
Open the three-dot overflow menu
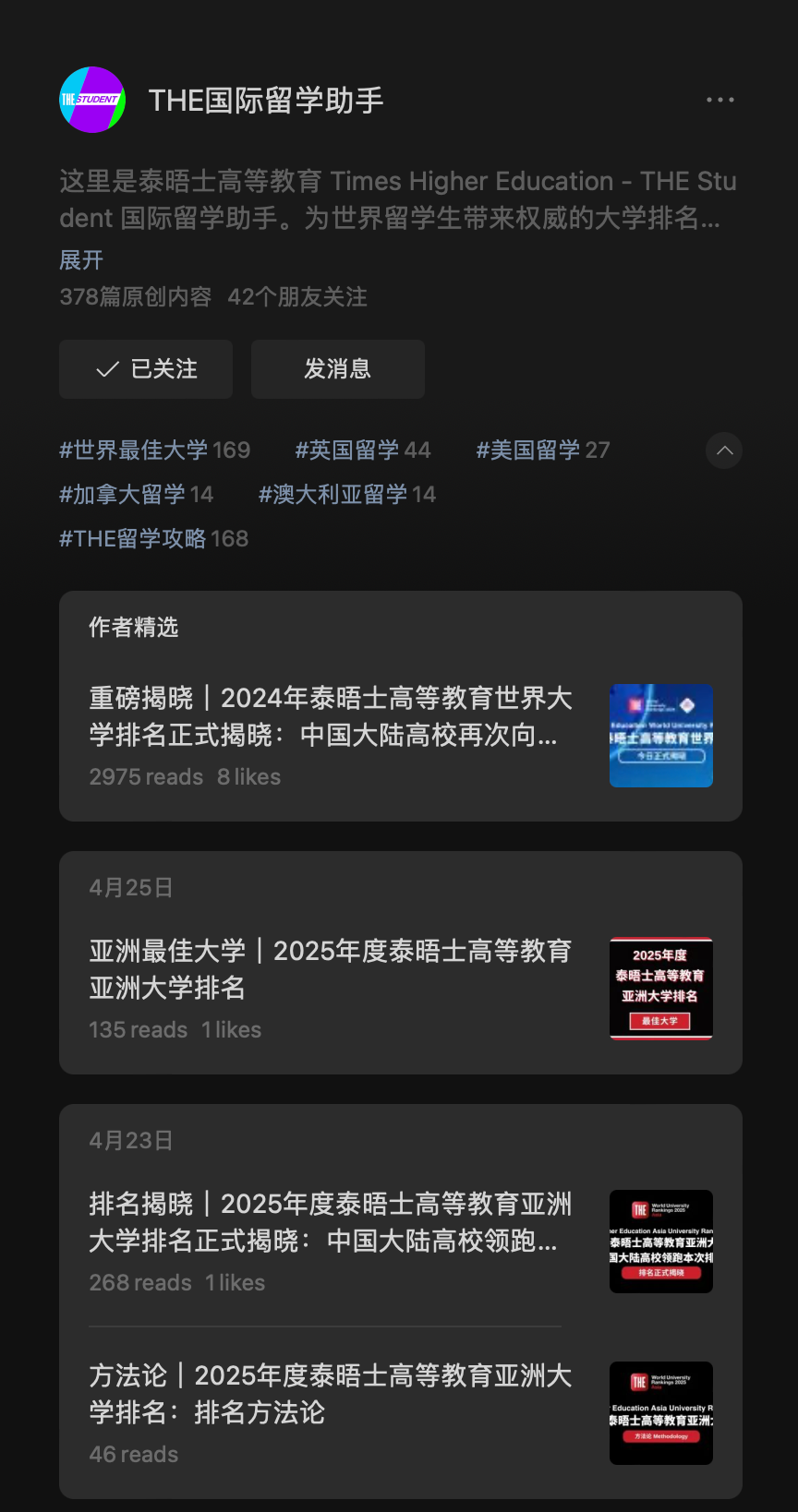click(x=719, y=100)
